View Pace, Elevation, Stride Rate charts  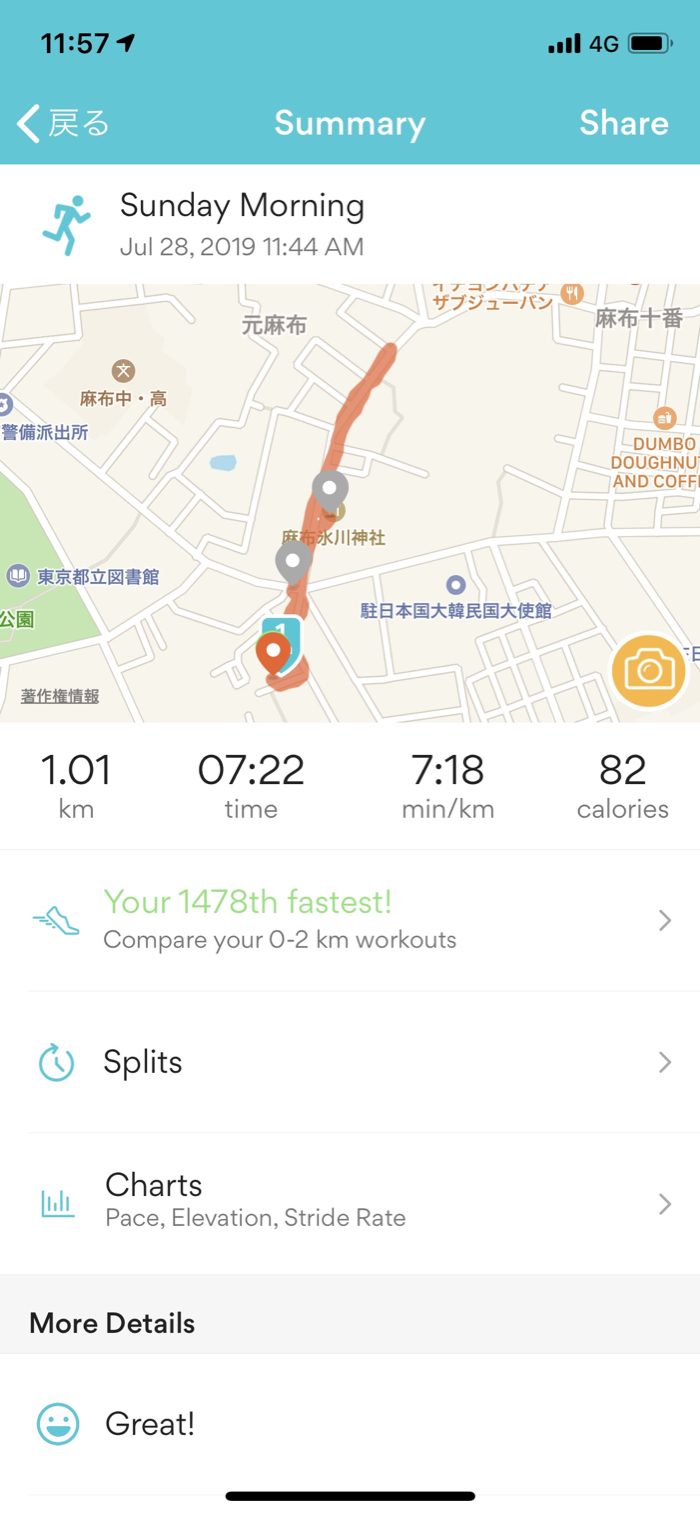(x=350, y=1201)
